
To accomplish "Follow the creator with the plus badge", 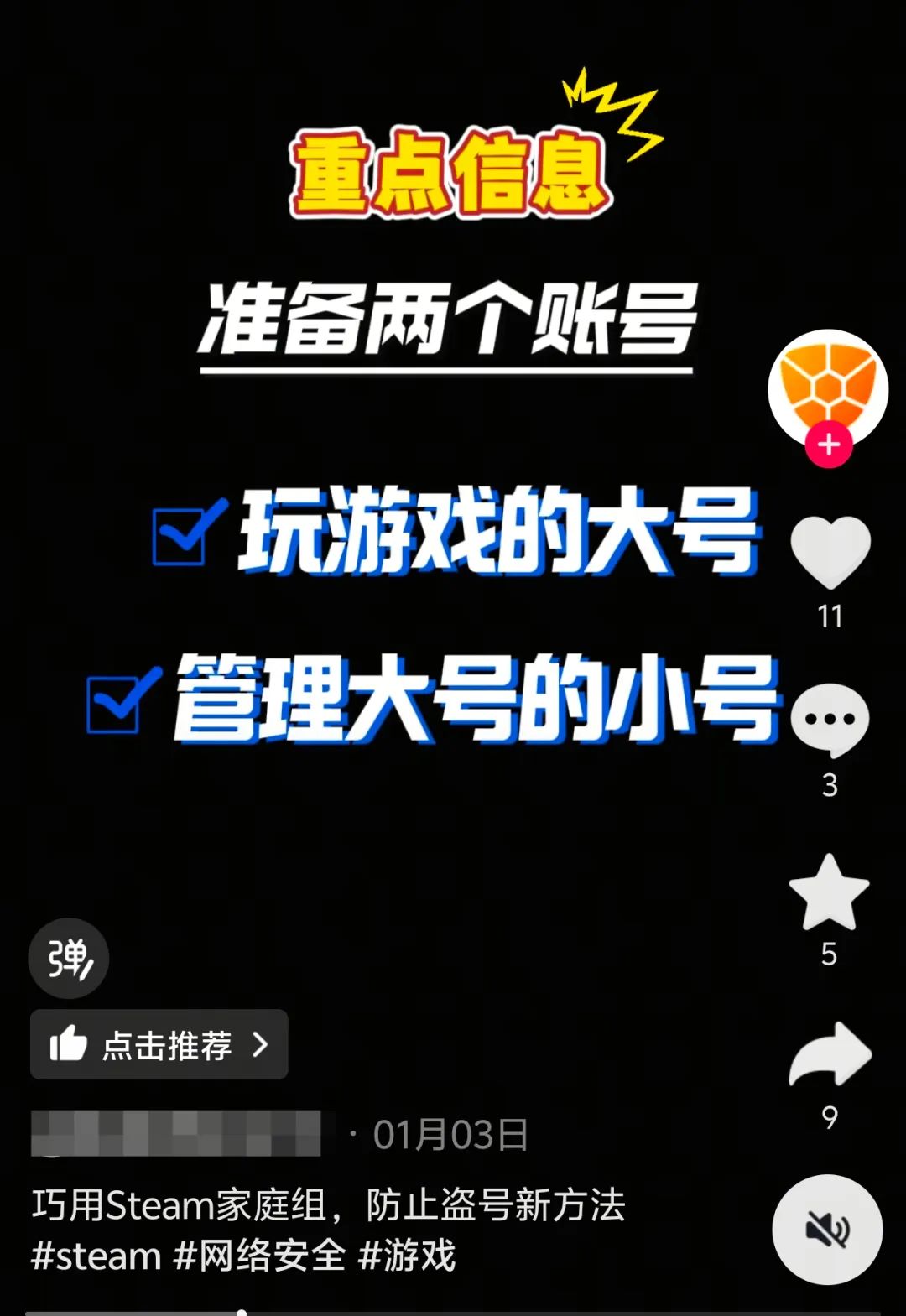I will (x=829, y=445).
